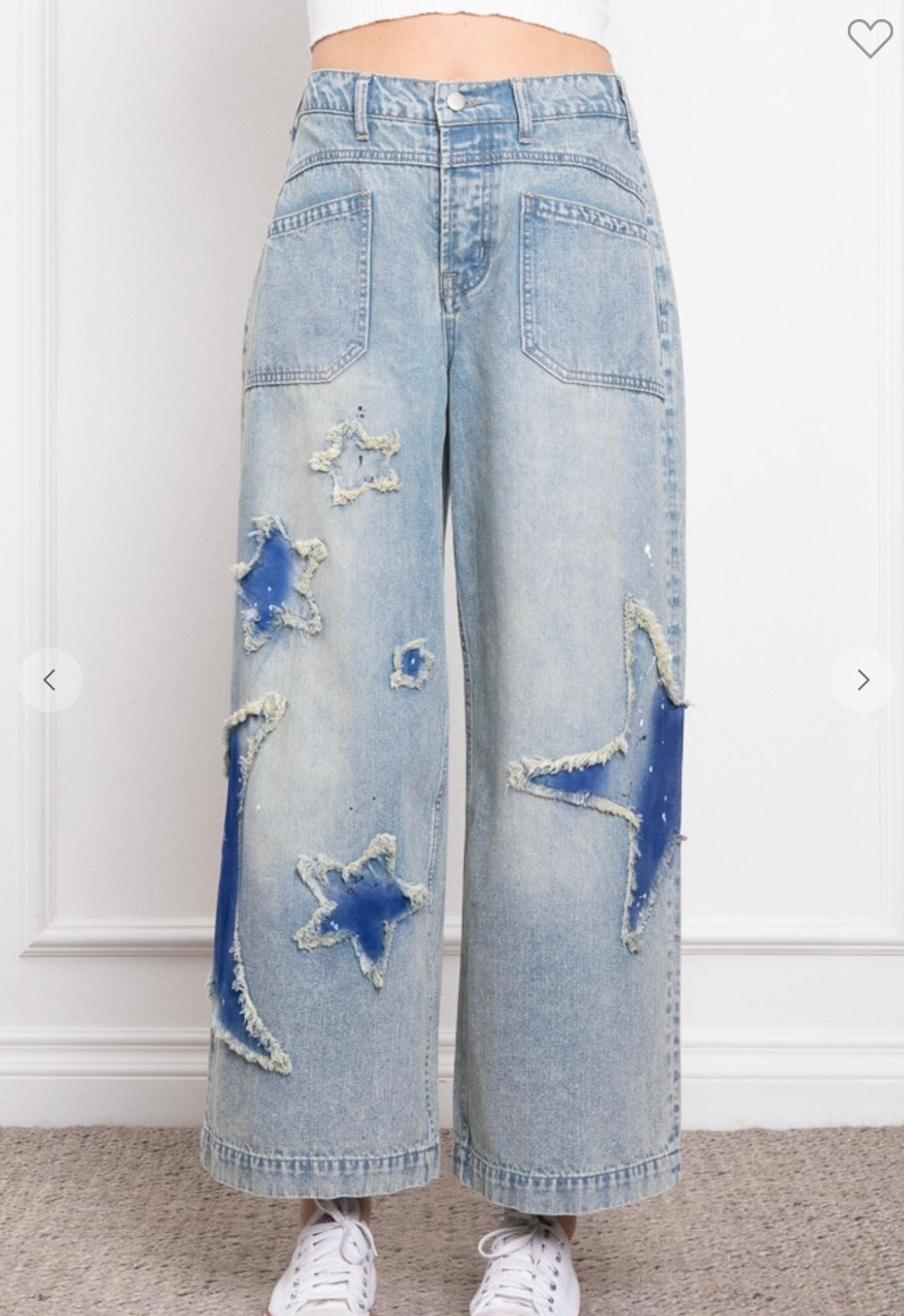Show the next product photo
This screenshot has height=1316, width=904.
tap(862, 679)
